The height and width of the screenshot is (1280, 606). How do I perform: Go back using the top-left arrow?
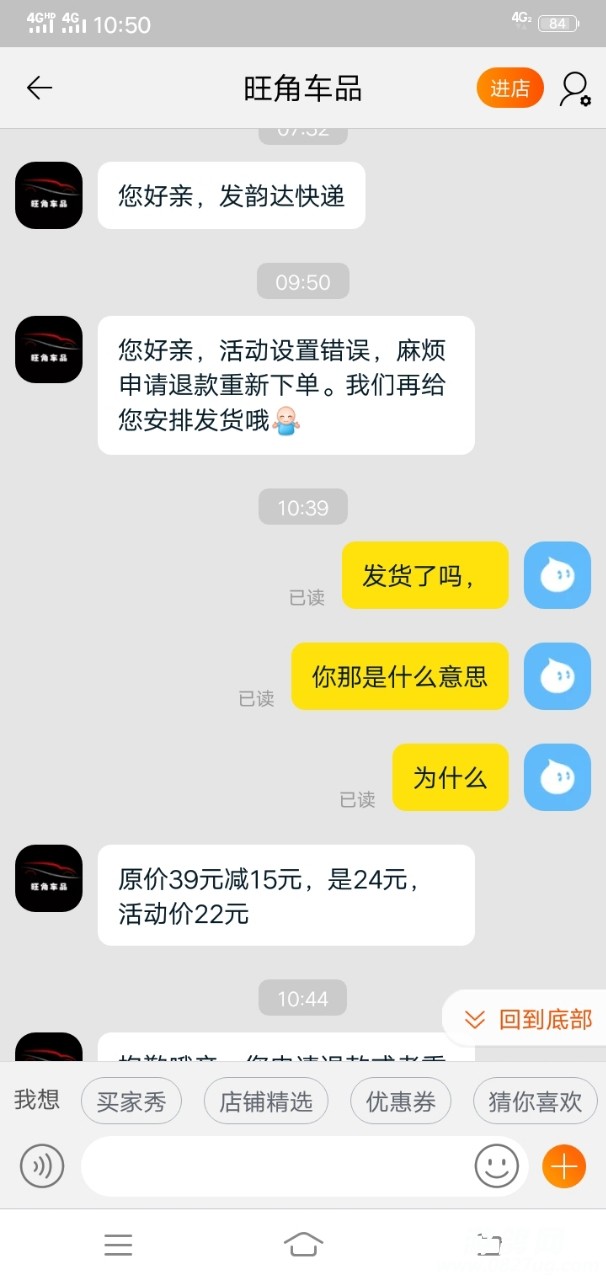[39, 88]
